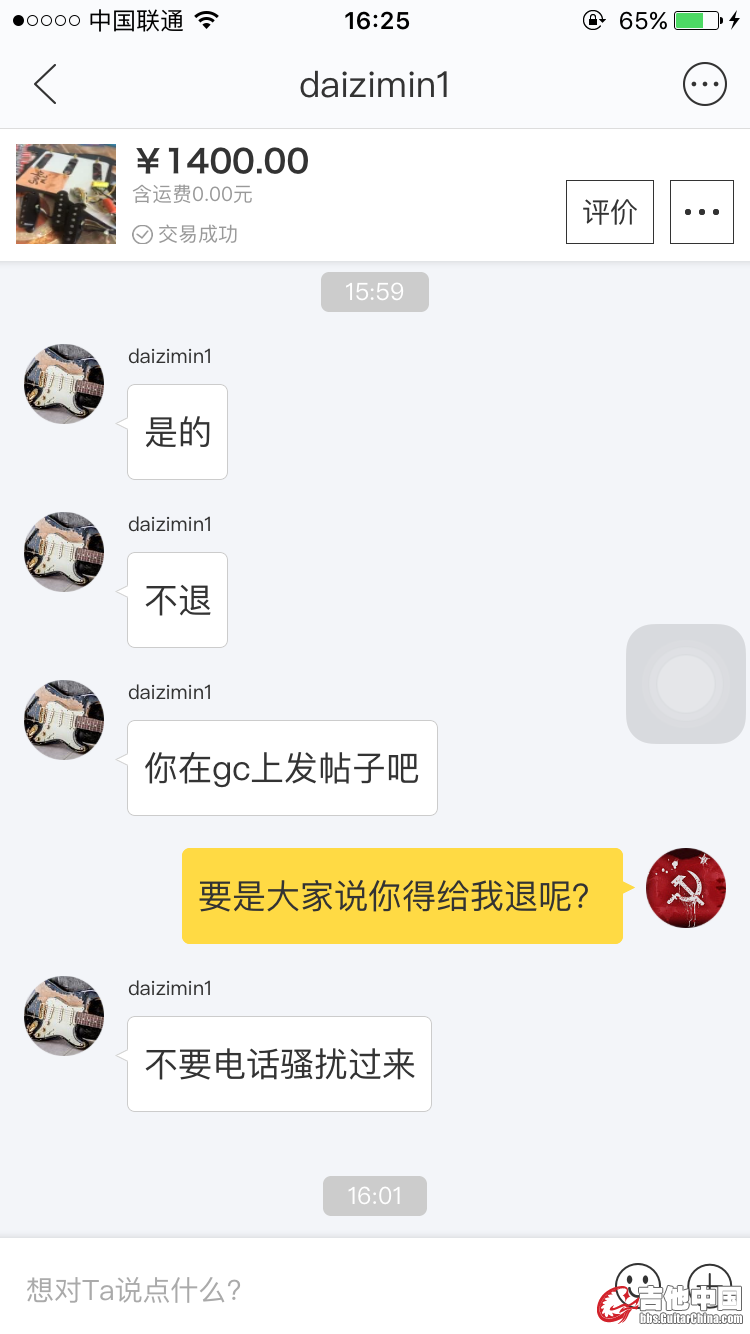Open the circled three-dot chat menu

[704, 85]
